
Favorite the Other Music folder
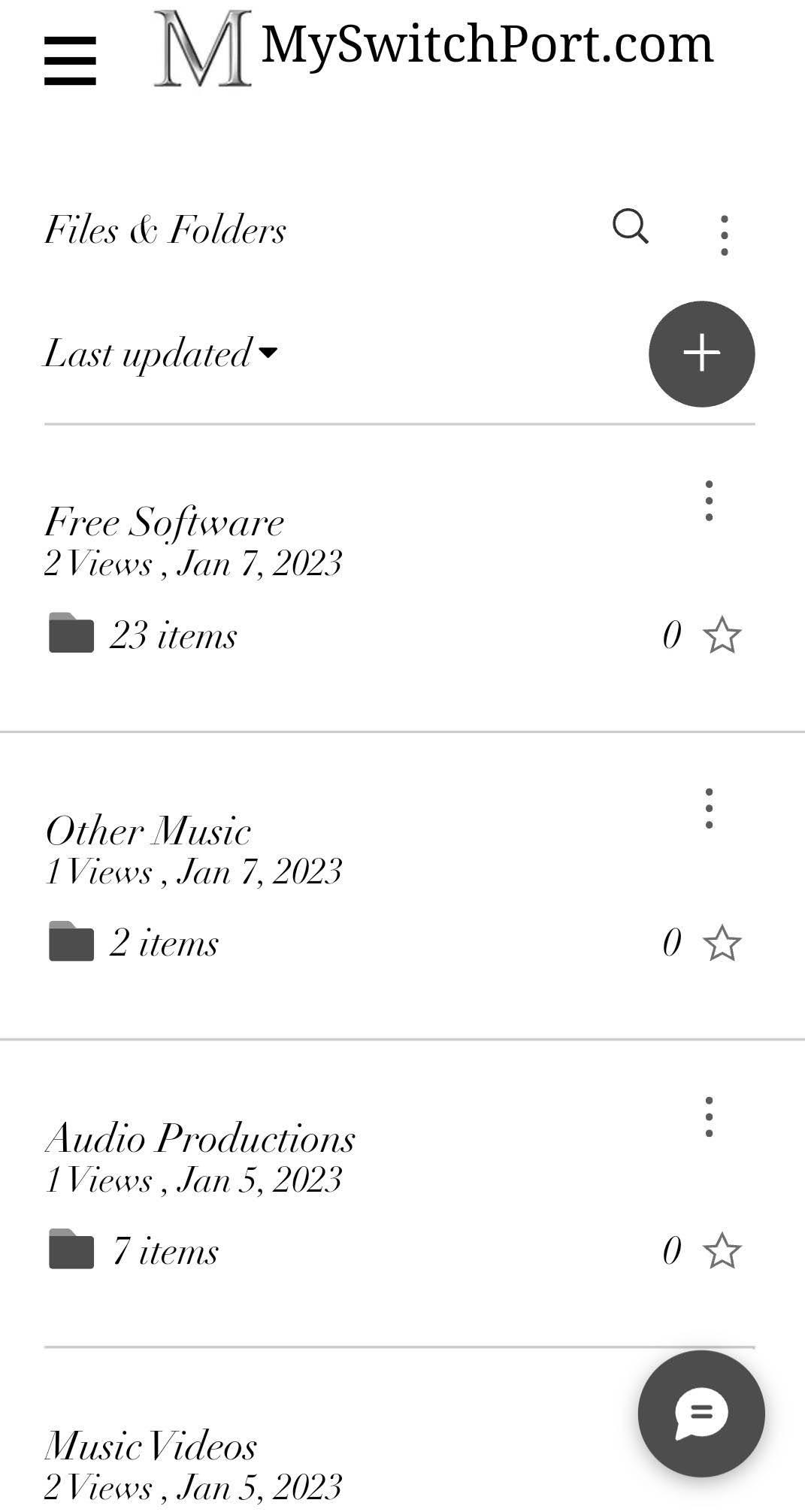click(x=722, y=943)
